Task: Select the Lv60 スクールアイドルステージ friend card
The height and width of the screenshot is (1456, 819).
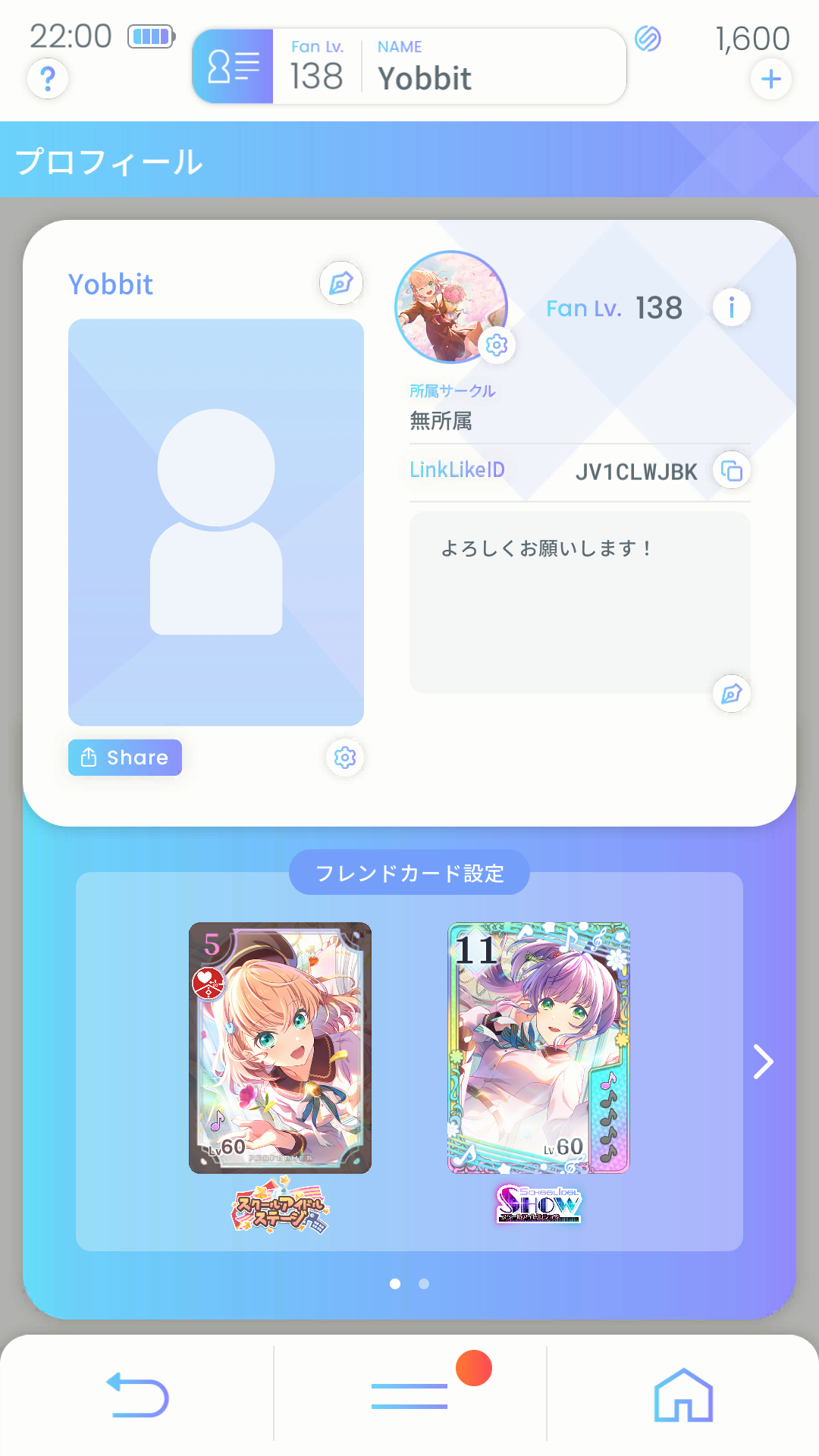Action: click(x=280, y=1048)
